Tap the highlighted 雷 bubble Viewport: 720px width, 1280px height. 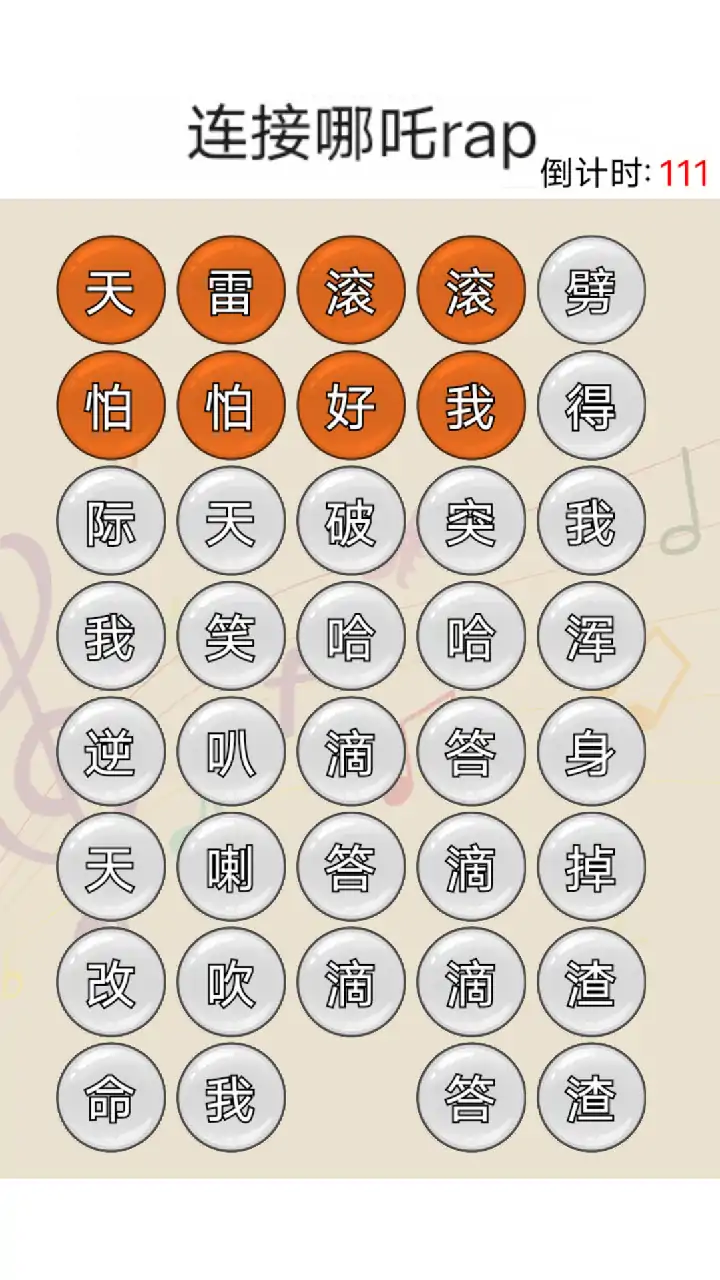click(231, 290)
